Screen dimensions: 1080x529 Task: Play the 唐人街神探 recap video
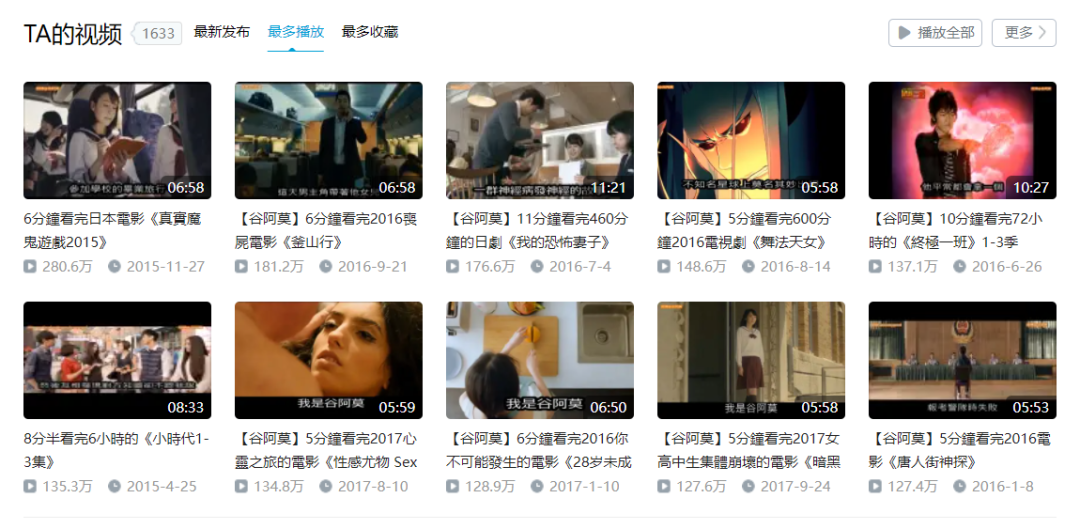962,360
